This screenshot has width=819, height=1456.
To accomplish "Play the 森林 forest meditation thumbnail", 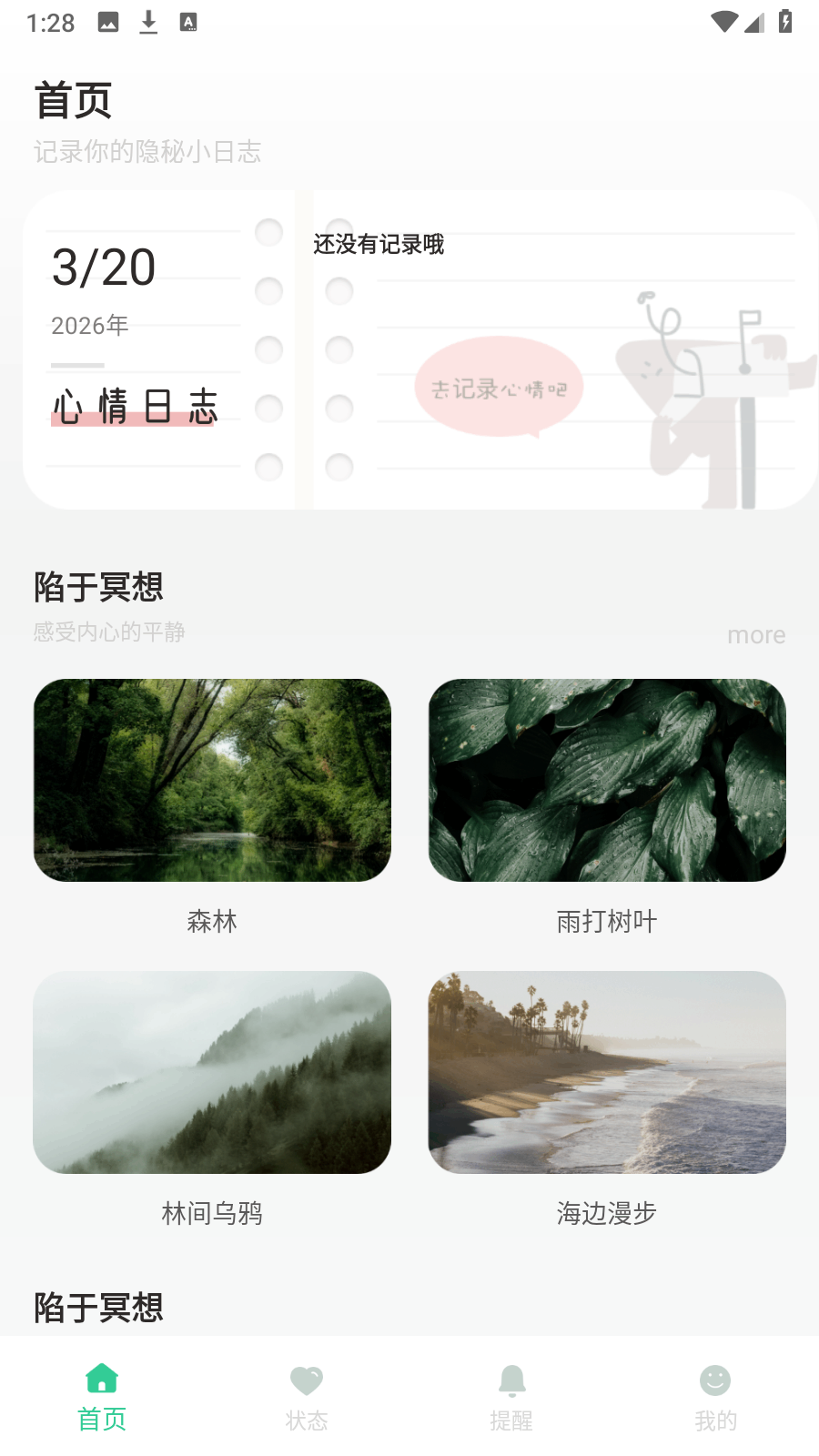I will point(211,779).
